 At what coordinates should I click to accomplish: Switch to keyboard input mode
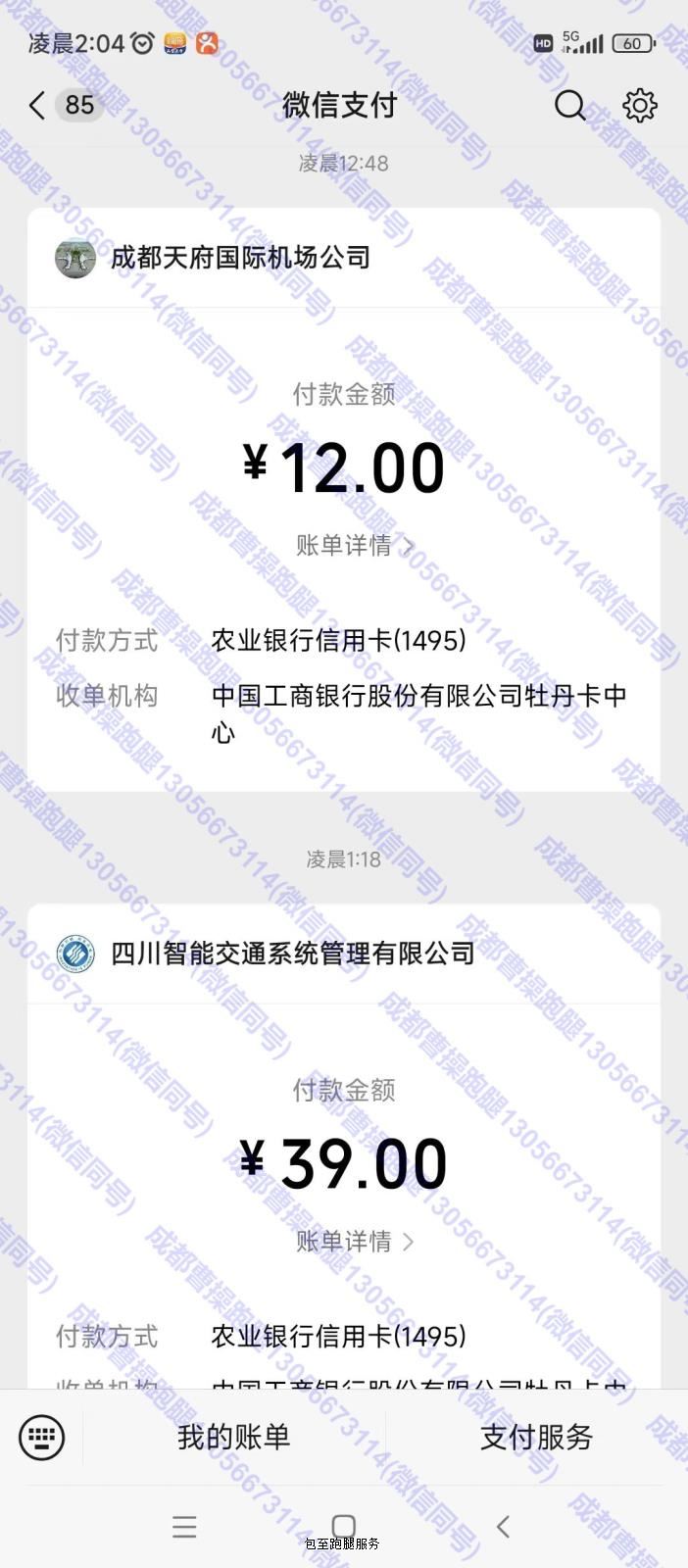(42, 1437)
